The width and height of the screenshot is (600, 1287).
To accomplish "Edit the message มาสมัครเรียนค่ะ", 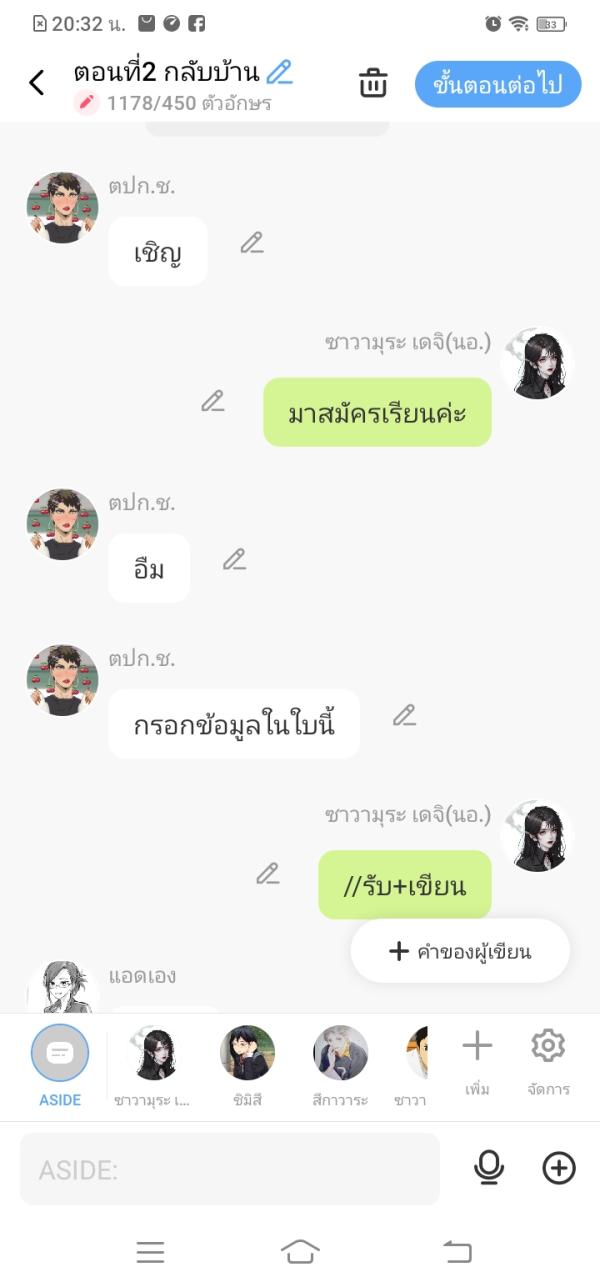I will pos(213,401).
